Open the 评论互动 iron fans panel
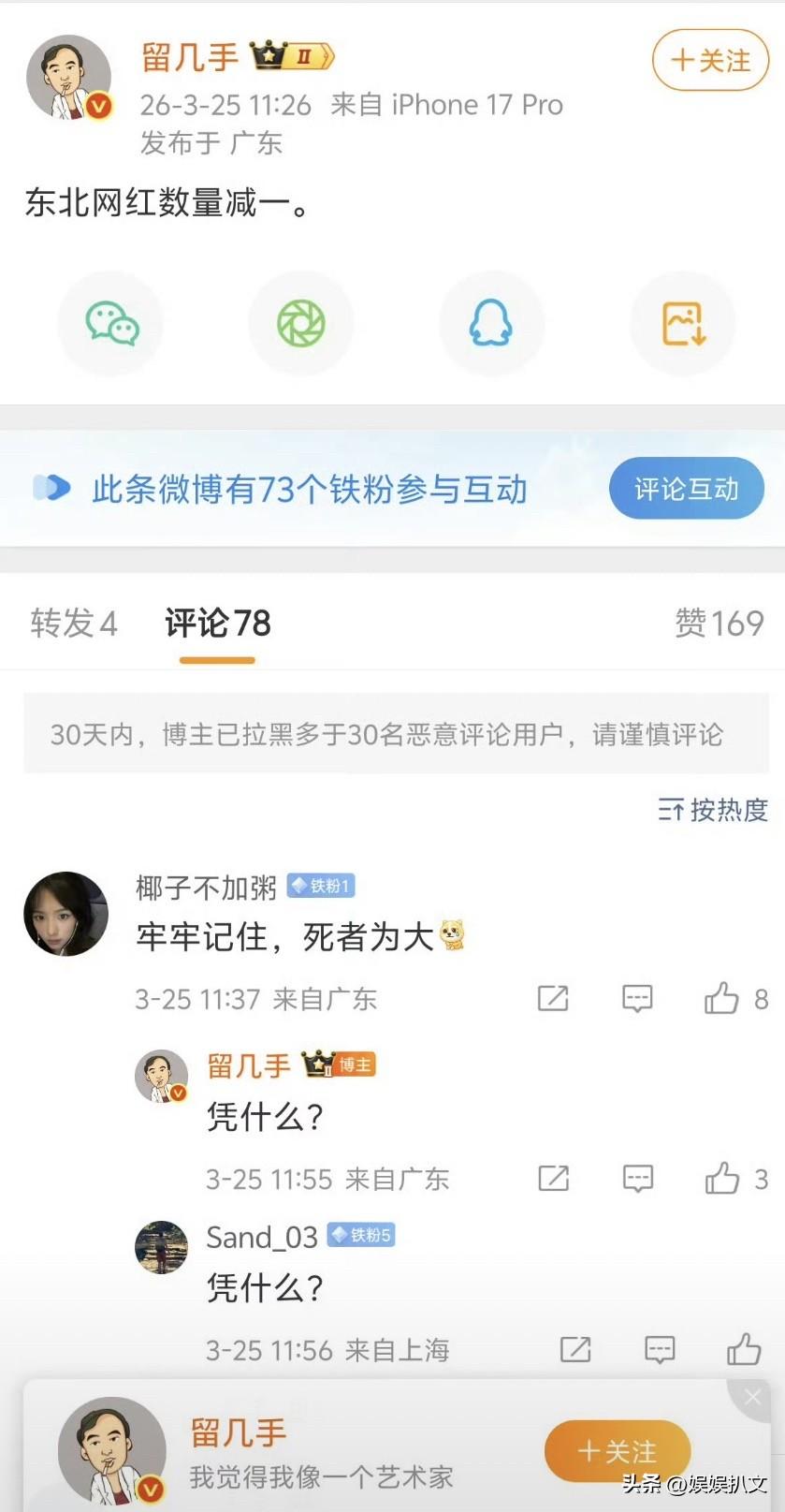 coord(686,487)
